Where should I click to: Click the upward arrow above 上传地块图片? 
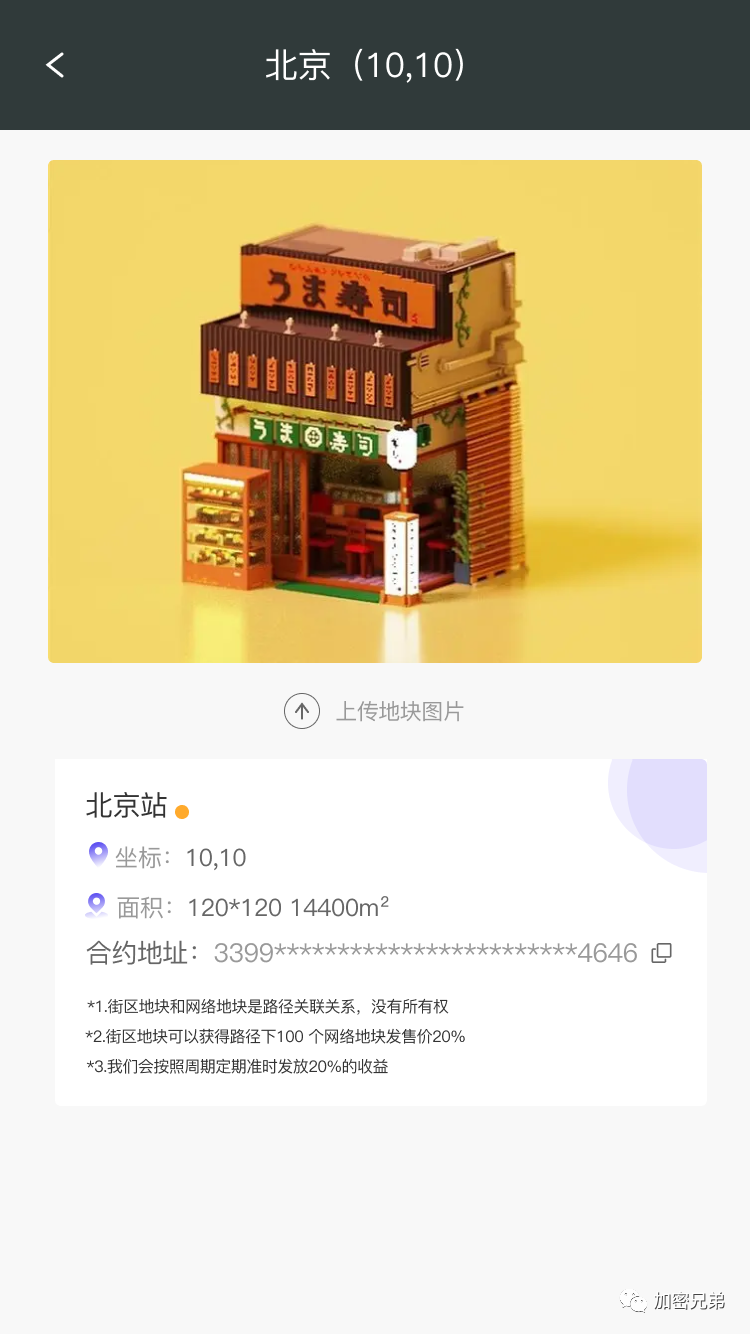pos(301,710)
